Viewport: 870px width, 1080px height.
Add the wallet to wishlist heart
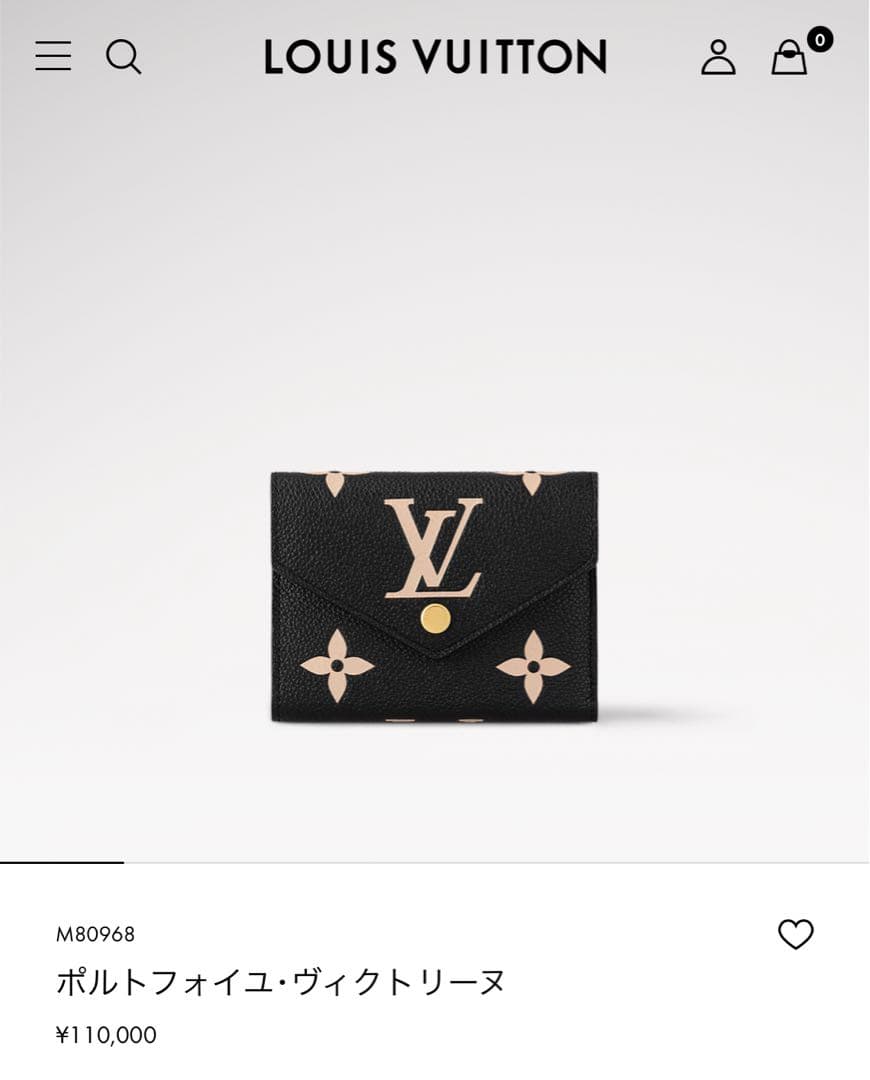click(x=795, y=934)
